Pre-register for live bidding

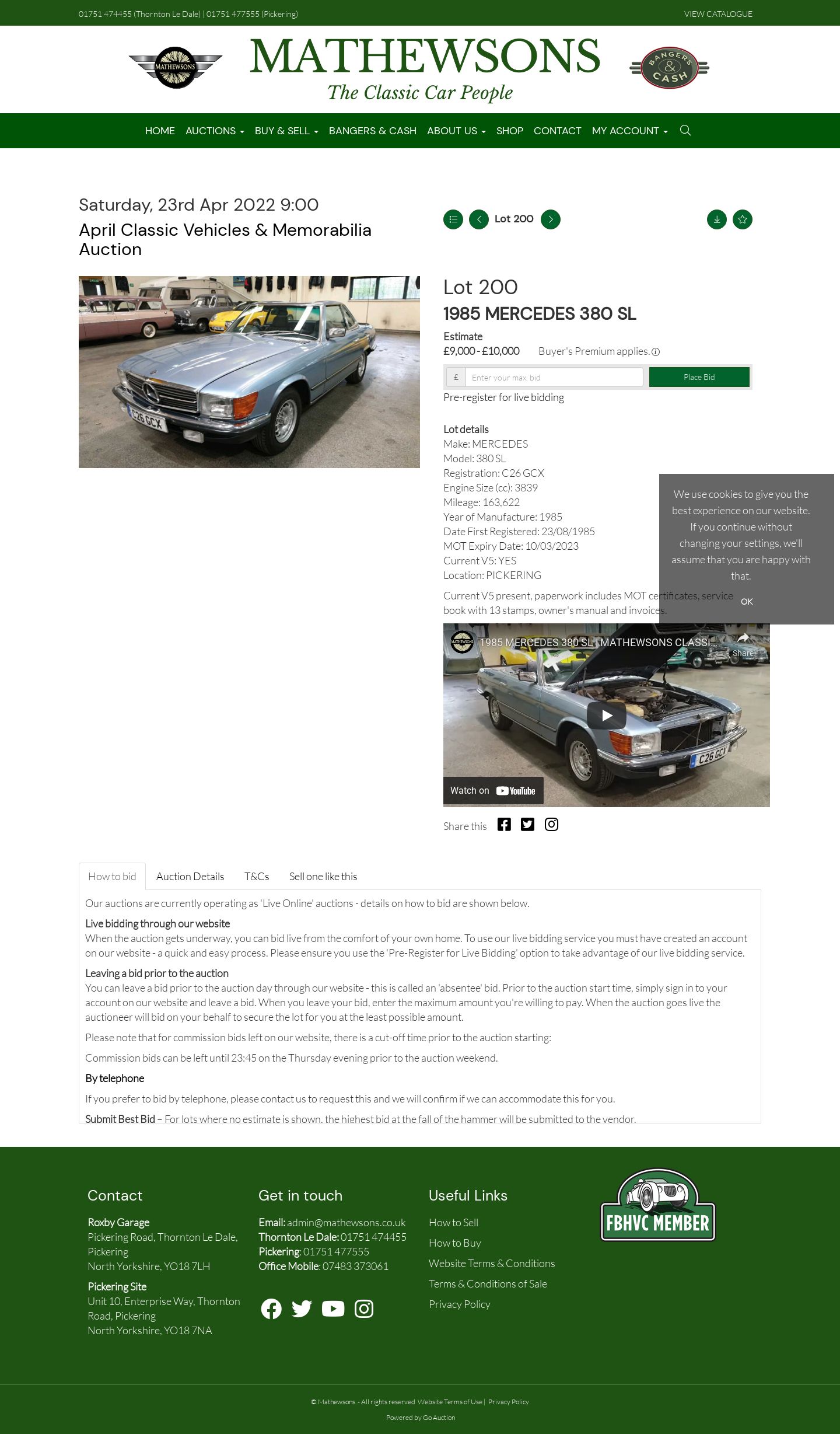503,397
